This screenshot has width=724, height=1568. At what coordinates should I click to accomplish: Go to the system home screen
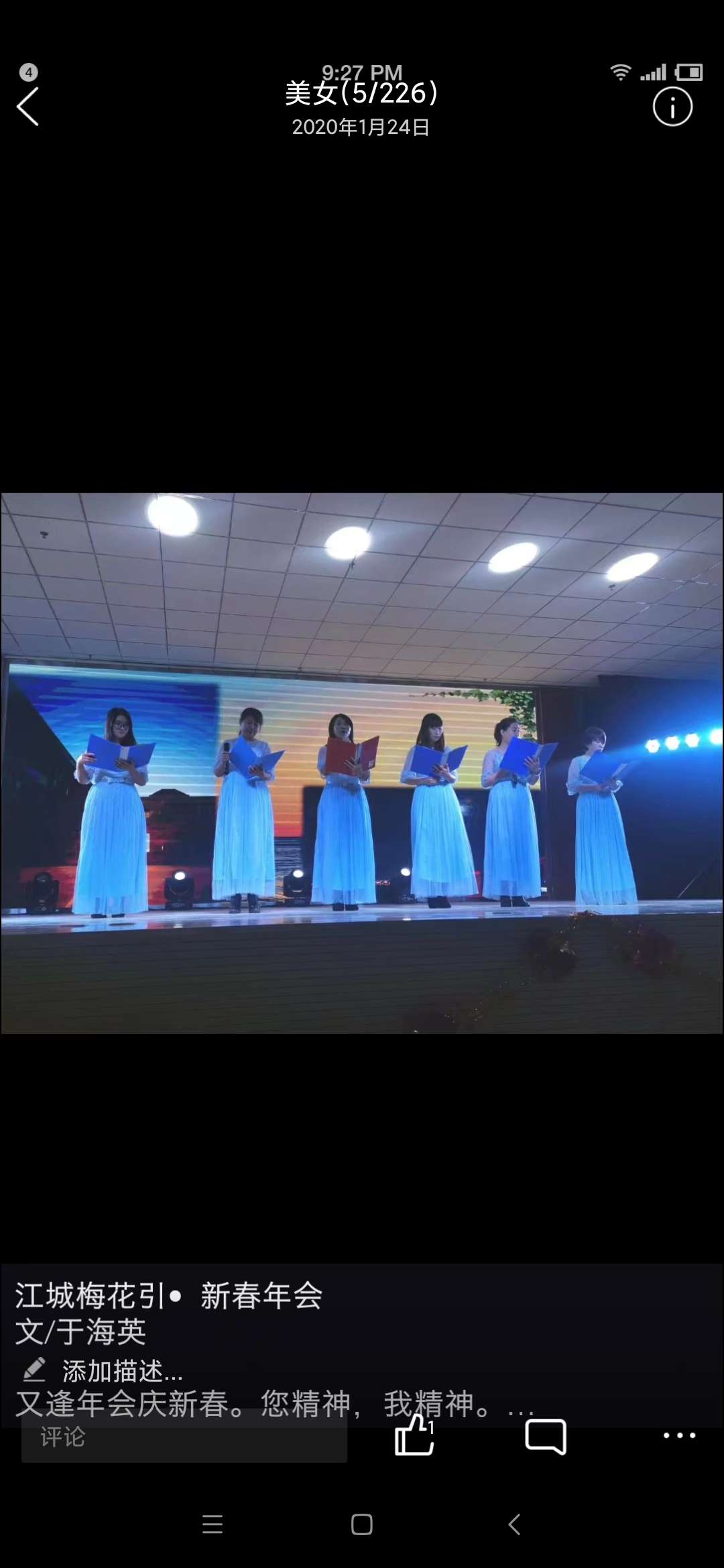[x=362, y=1525]
